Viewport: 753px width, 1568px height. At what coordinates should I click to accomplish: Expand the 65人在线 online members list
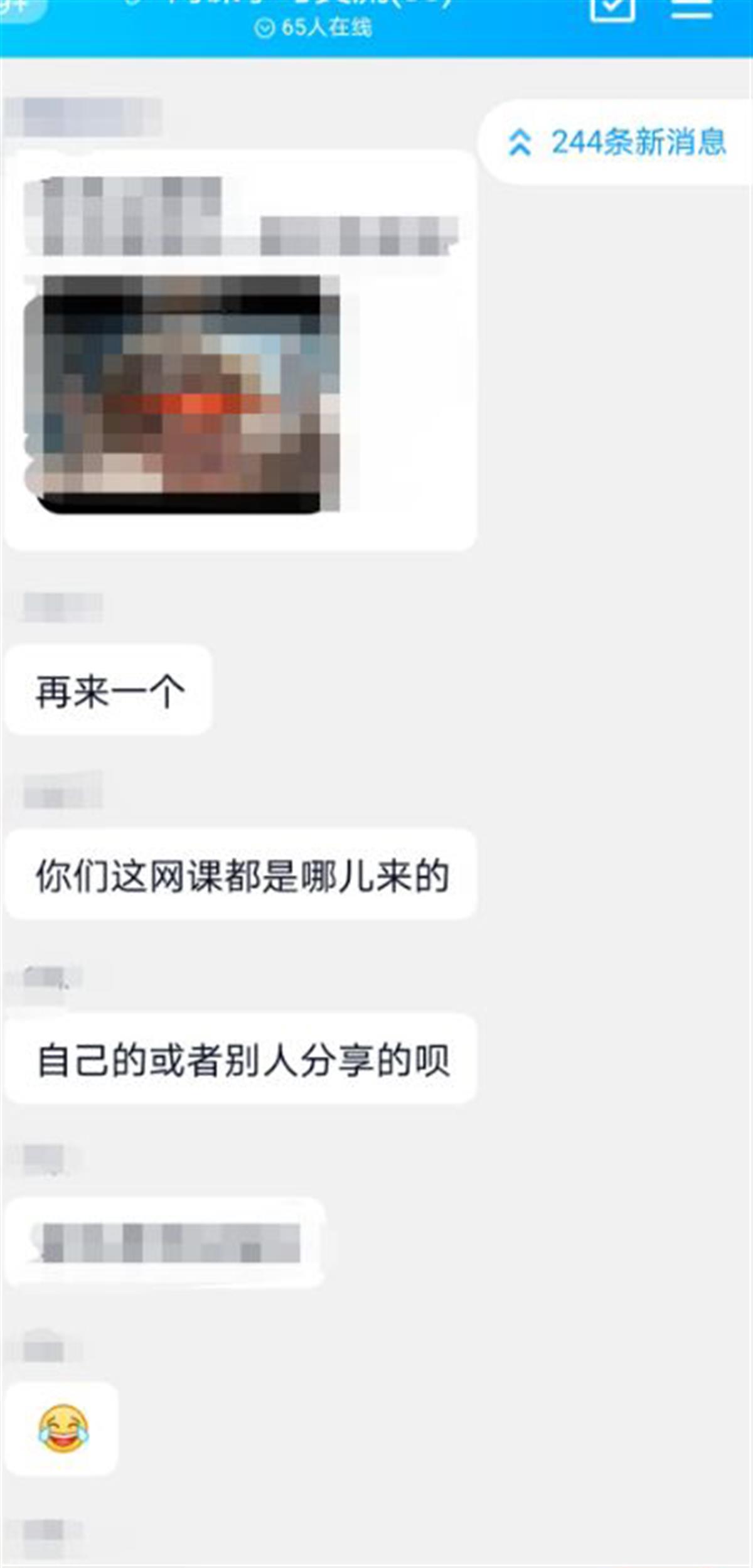click(x=314, y=28)
